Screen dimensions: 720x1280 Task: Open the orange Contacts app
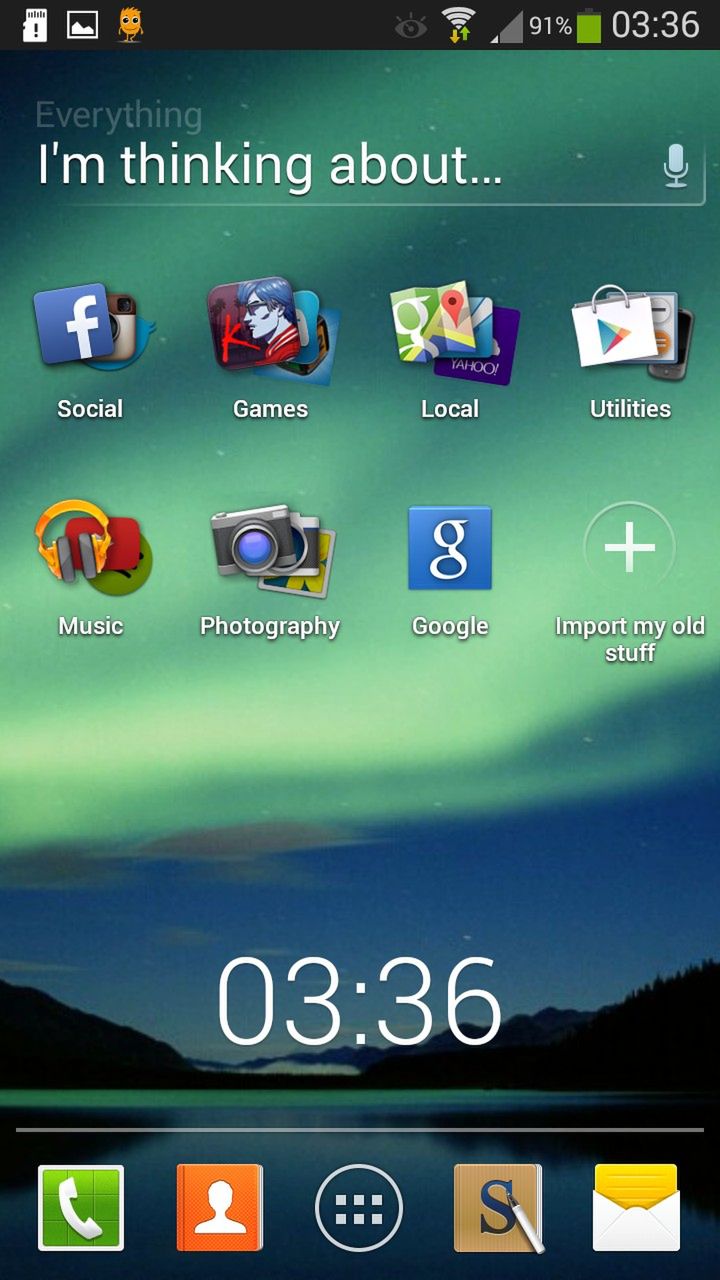pyautogui.click(x=219, y=1208)
